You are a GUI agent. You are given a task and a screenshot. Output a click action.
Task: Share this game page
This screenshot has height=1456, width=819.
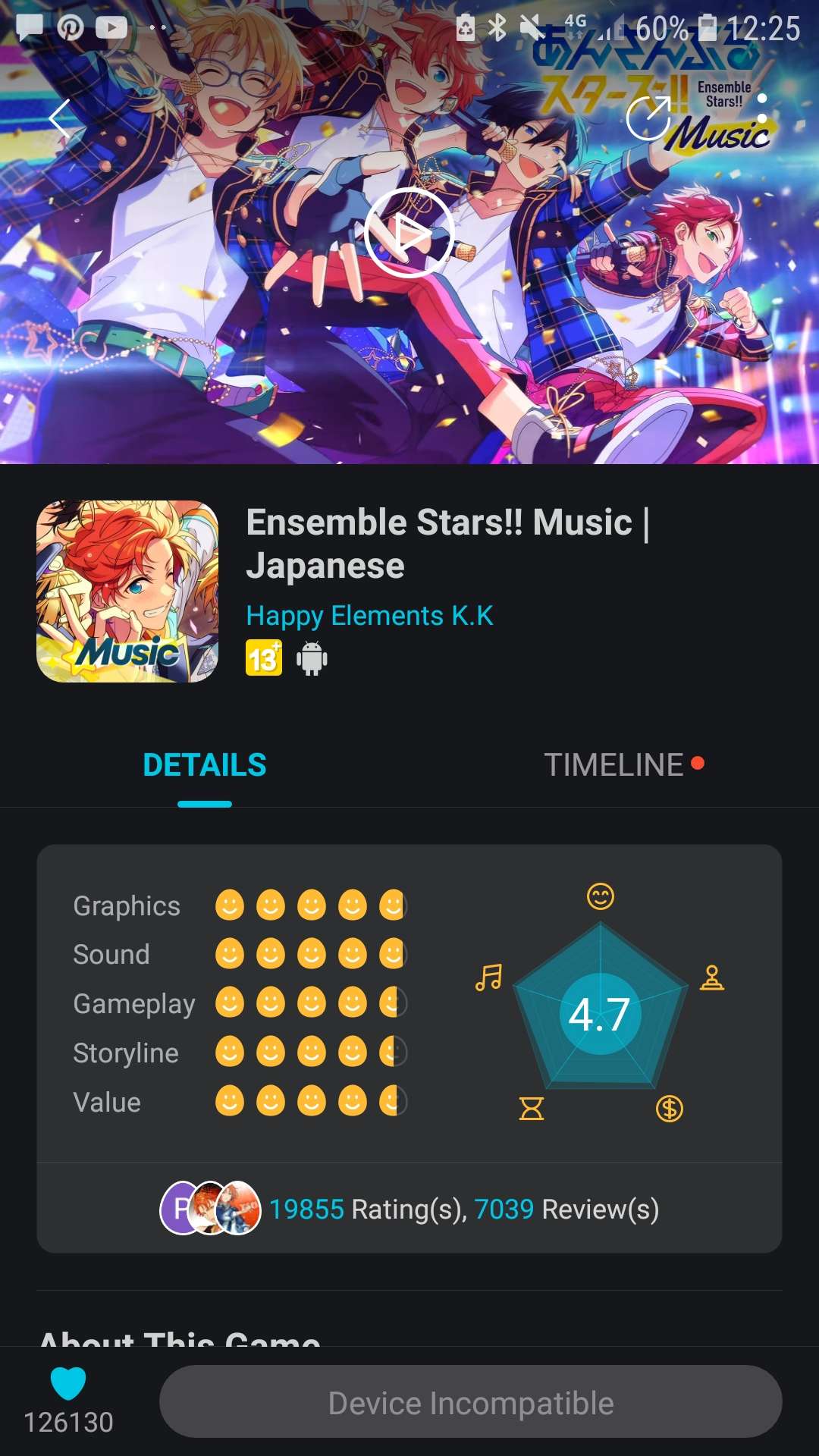pyautogui.click(x=648, y=119)
